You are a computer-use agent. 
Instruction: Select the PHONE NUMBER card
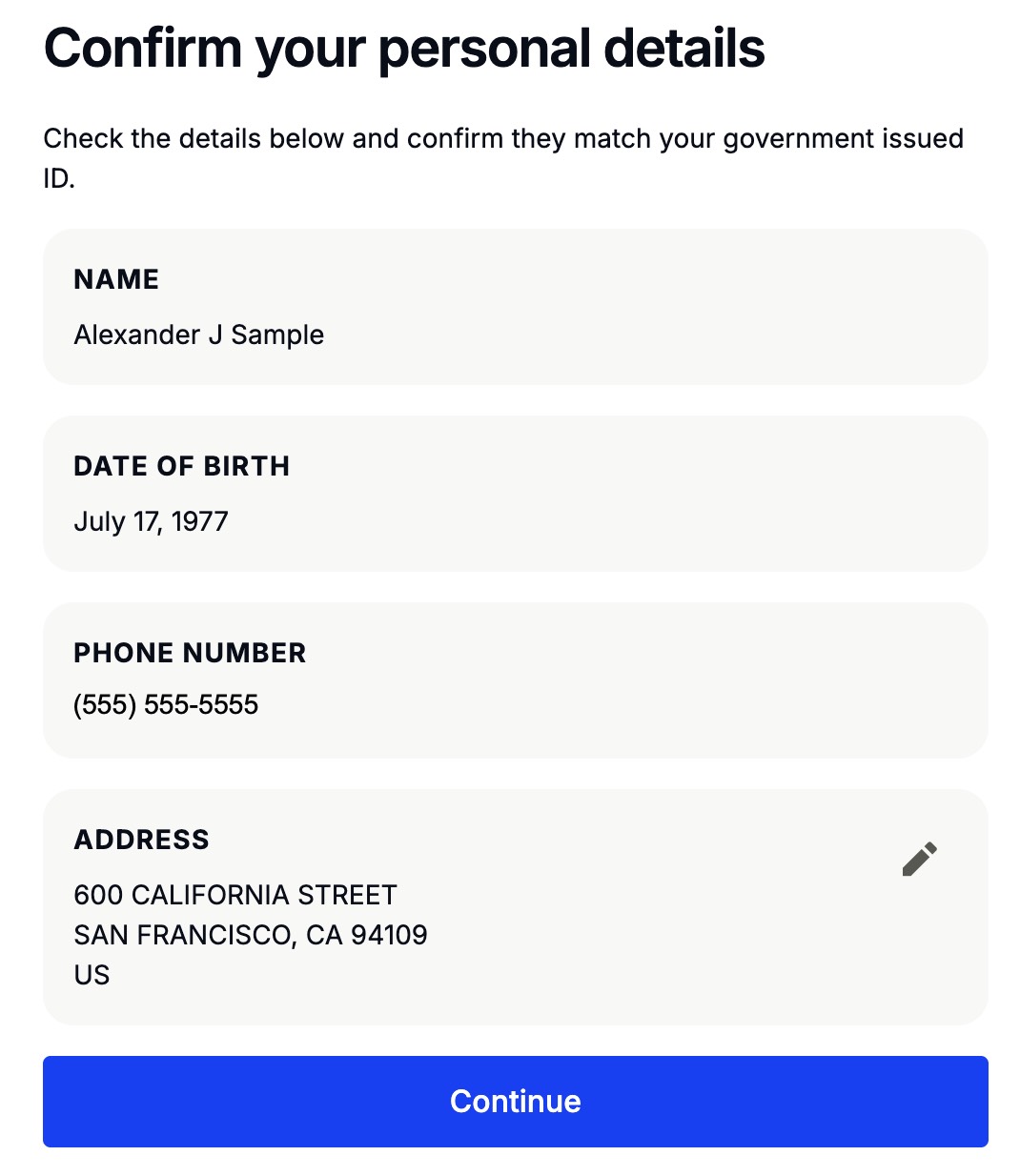pyautogui.click(x=515, y=679)
